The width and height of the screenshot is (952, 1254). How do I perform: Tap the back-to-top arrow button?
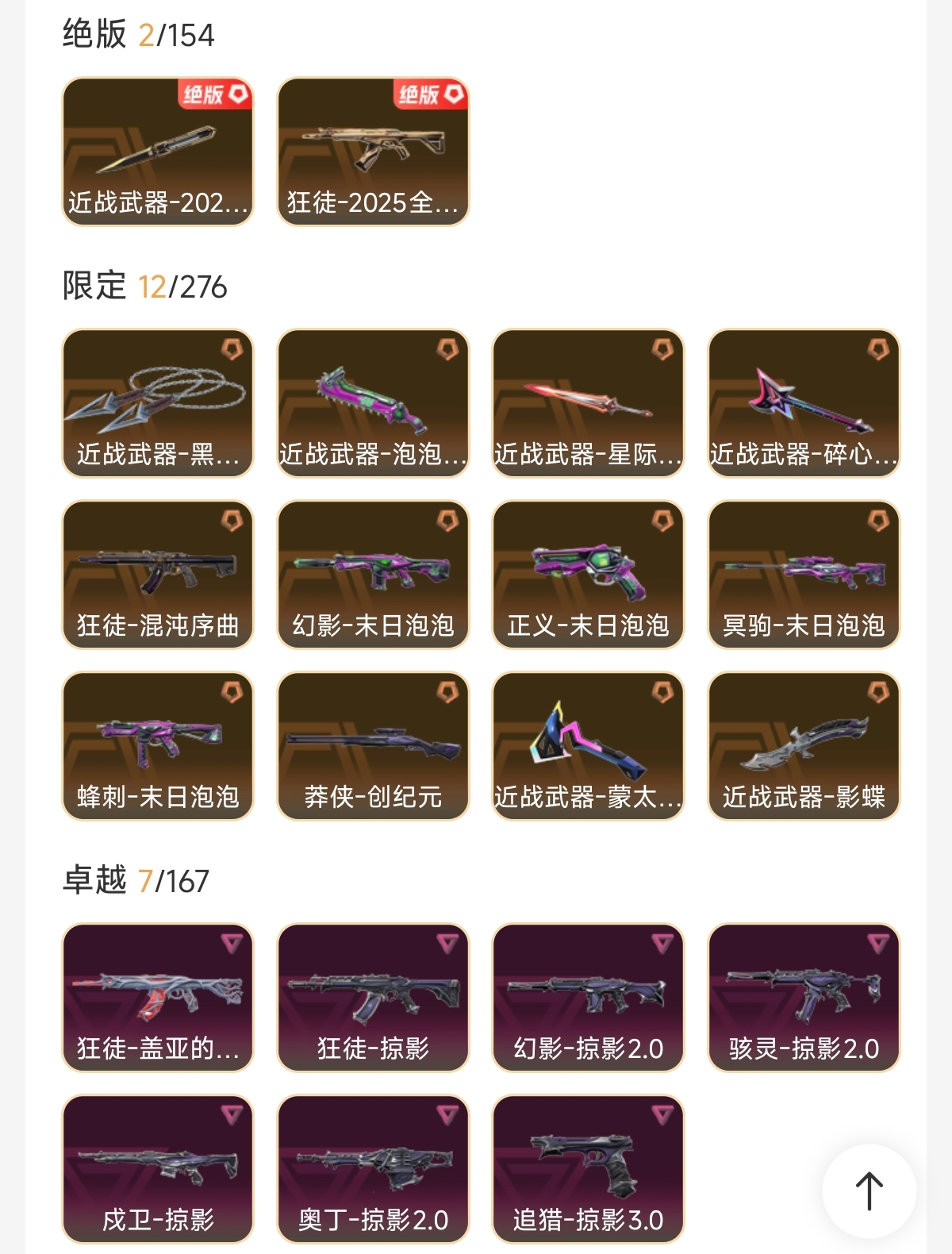click(x=869, y=1191)
